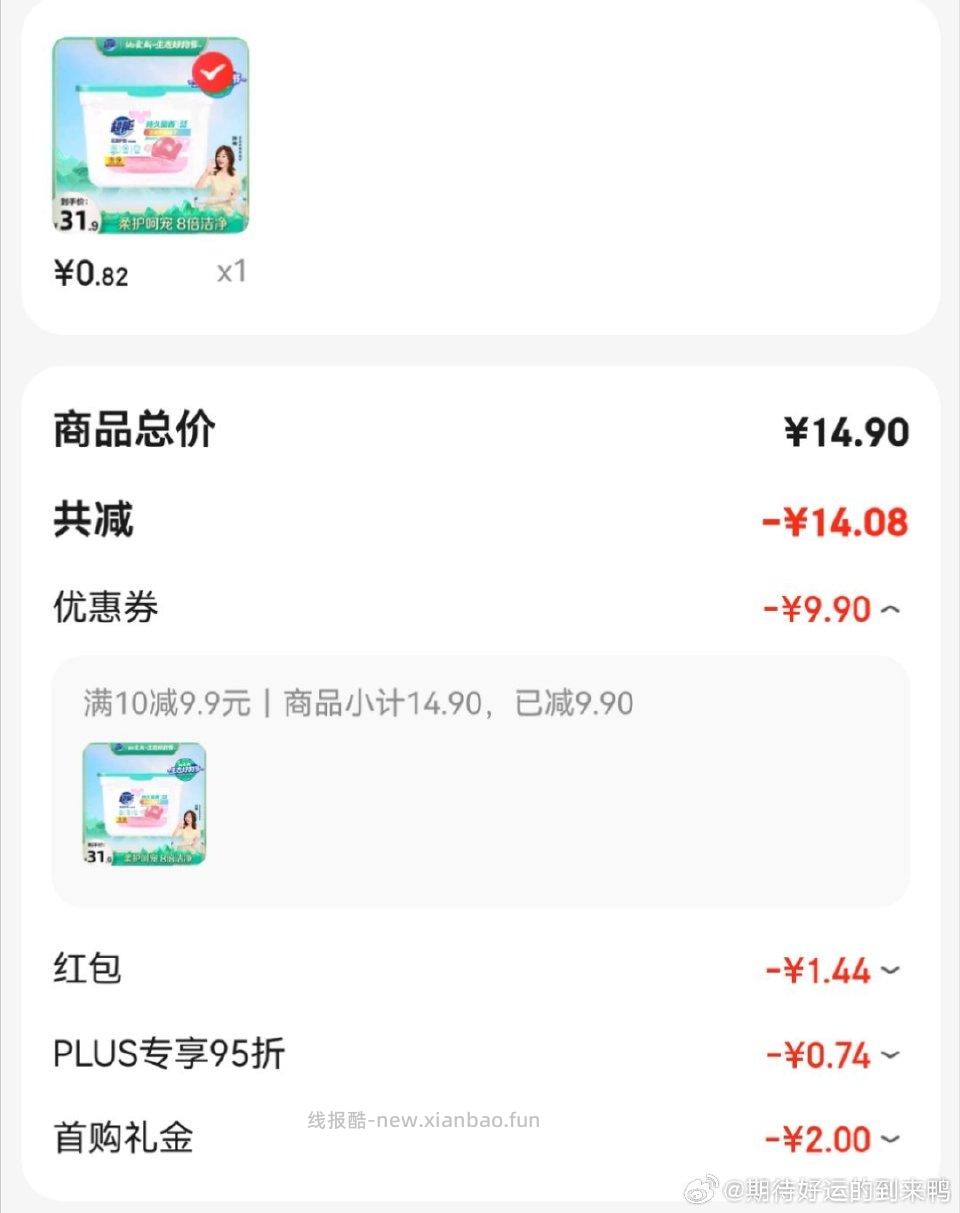This screenshot has width=960, height=1213.
Task: Click the small product image inside the coupon card
Action: (x=143, y=805)
